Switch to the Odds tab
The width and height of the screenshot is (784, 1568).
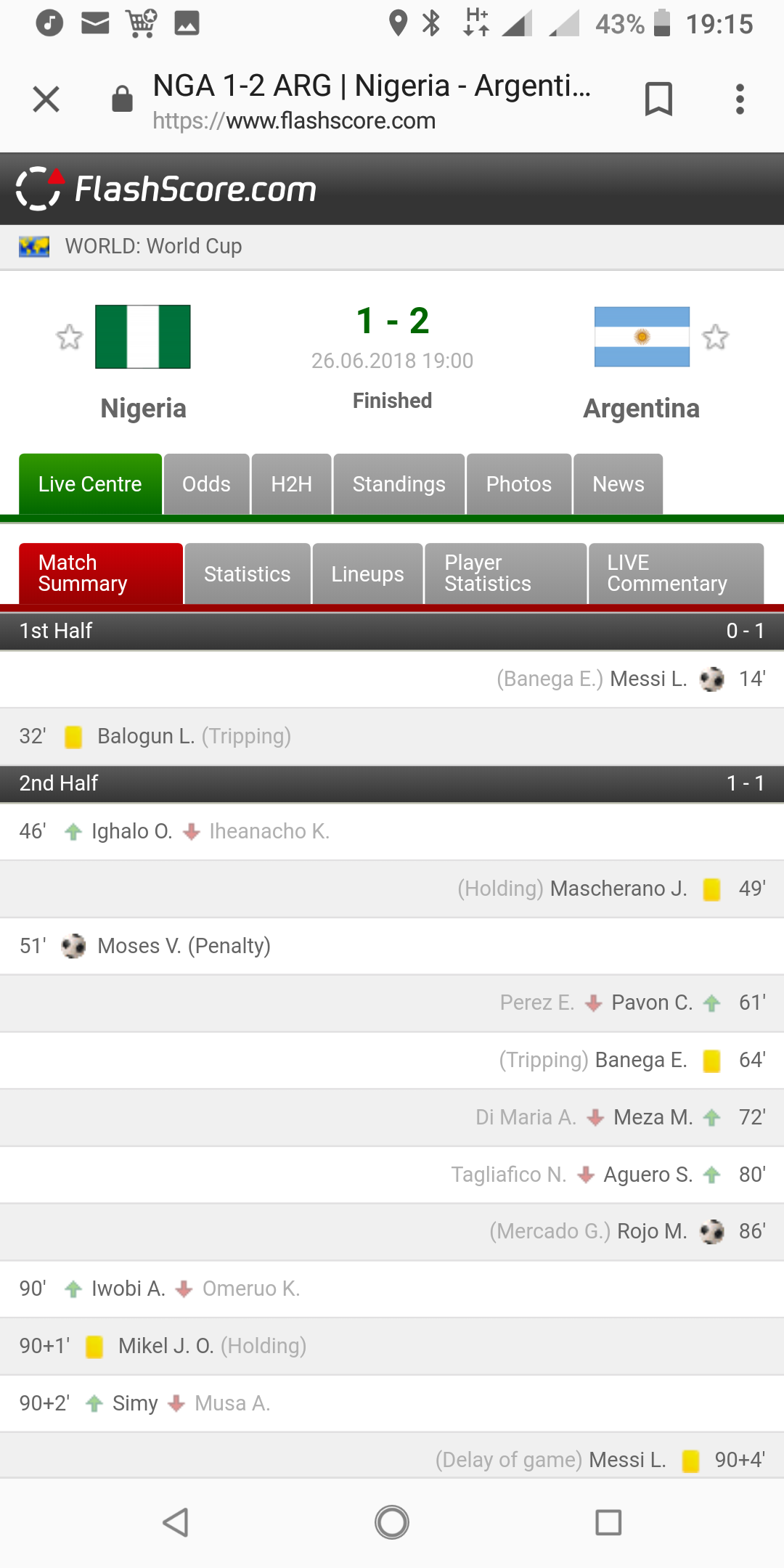tap(206, 484)
